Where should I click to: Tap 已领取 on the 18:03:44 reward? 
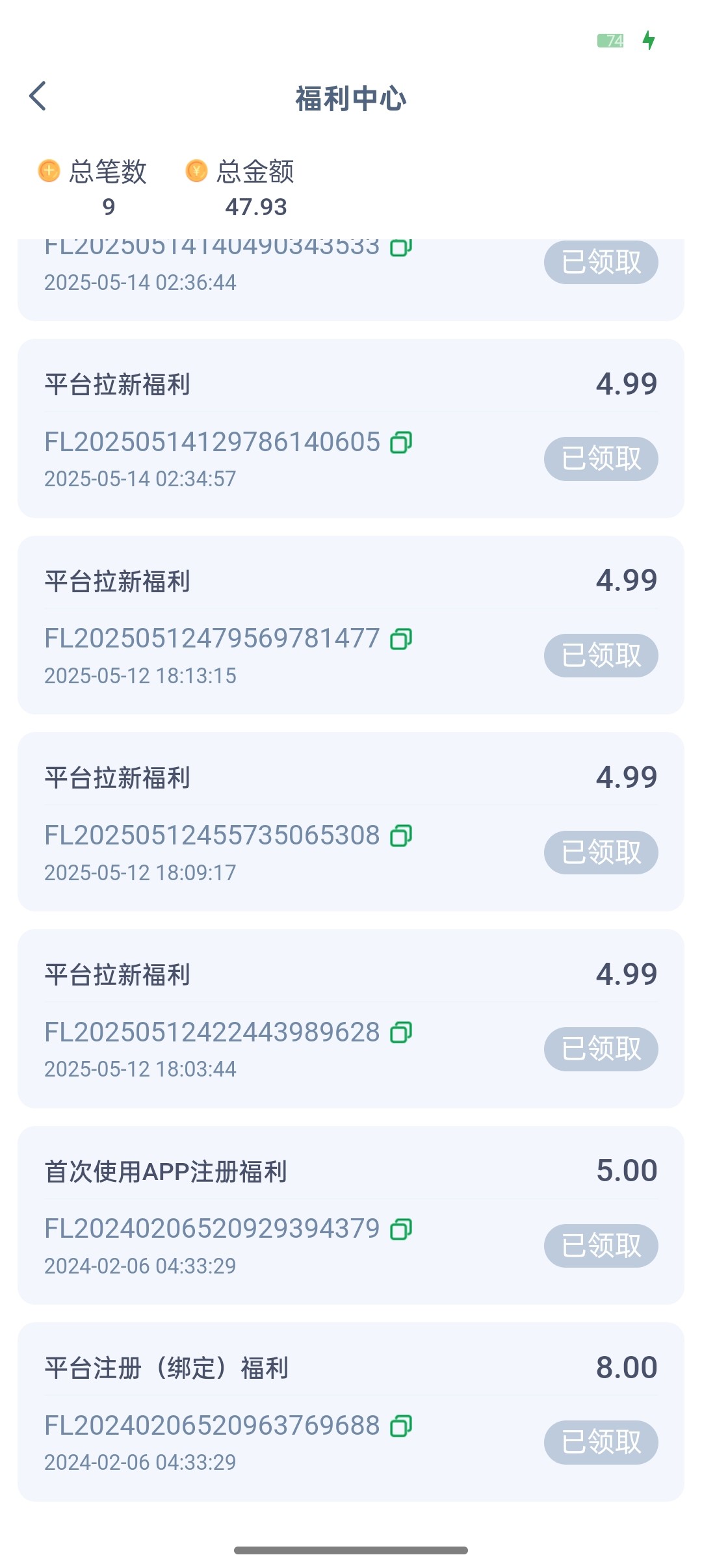[x=601, y=1049]
